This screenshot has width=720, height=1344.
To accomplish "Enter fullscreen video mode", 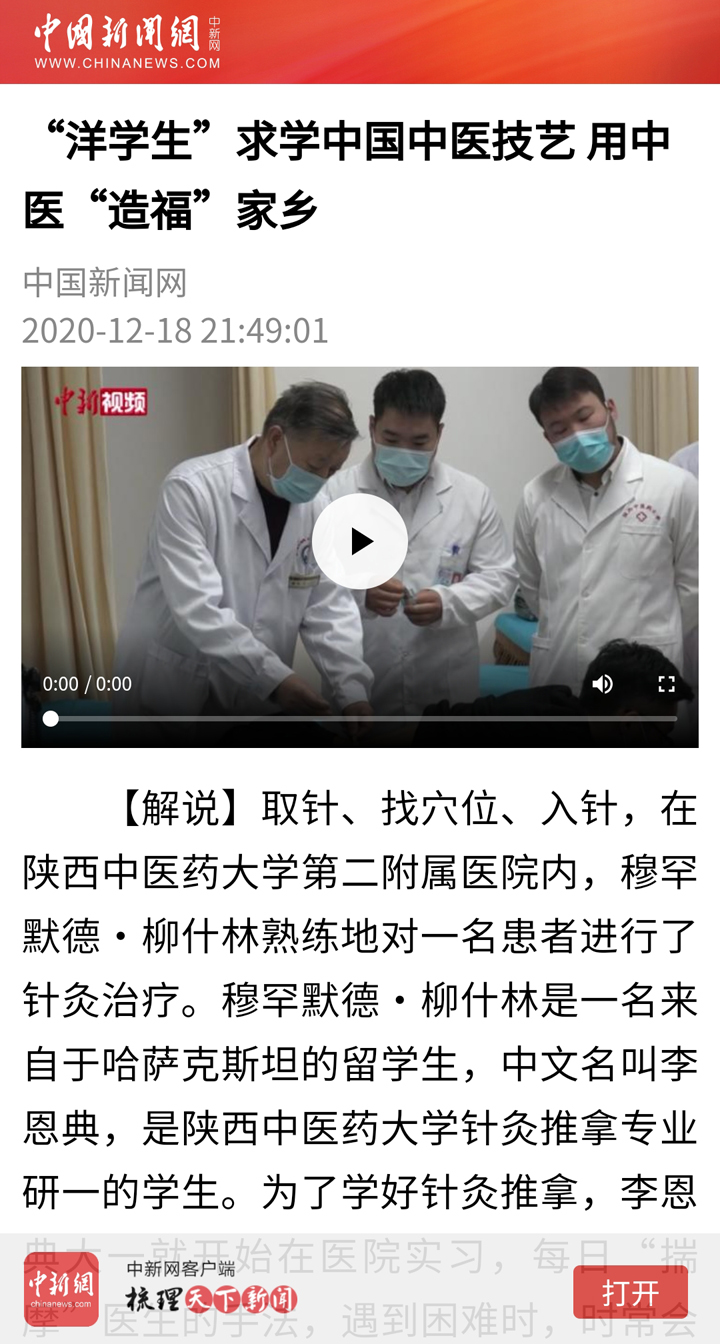I will [x=666, y=684].
